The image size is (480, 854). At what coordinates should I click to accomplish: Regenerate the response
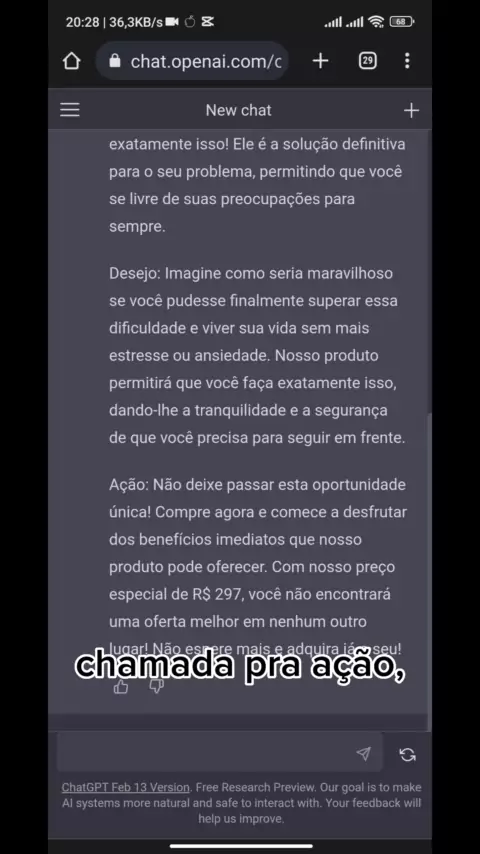[408, 754]
